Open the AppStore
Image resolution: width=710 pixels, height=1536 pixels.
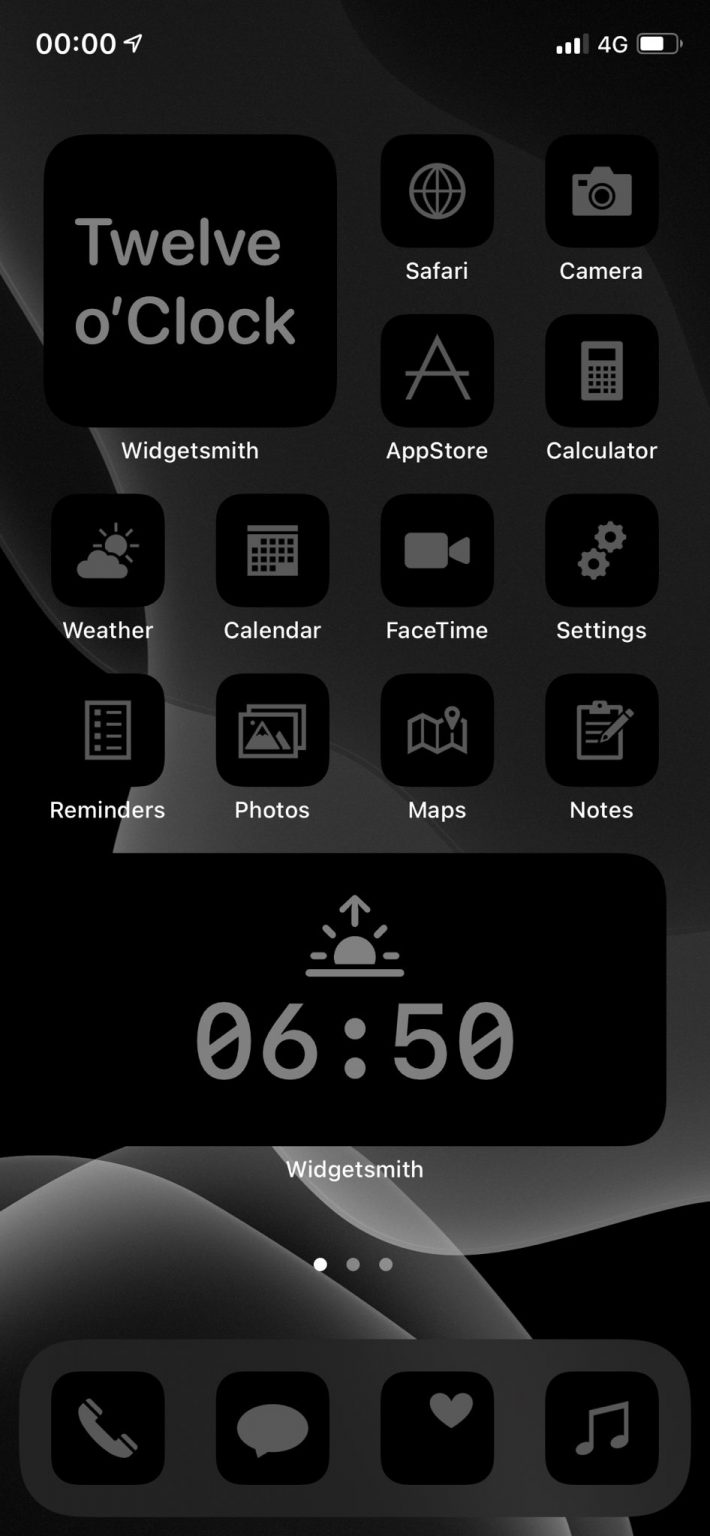click(437, 371)
